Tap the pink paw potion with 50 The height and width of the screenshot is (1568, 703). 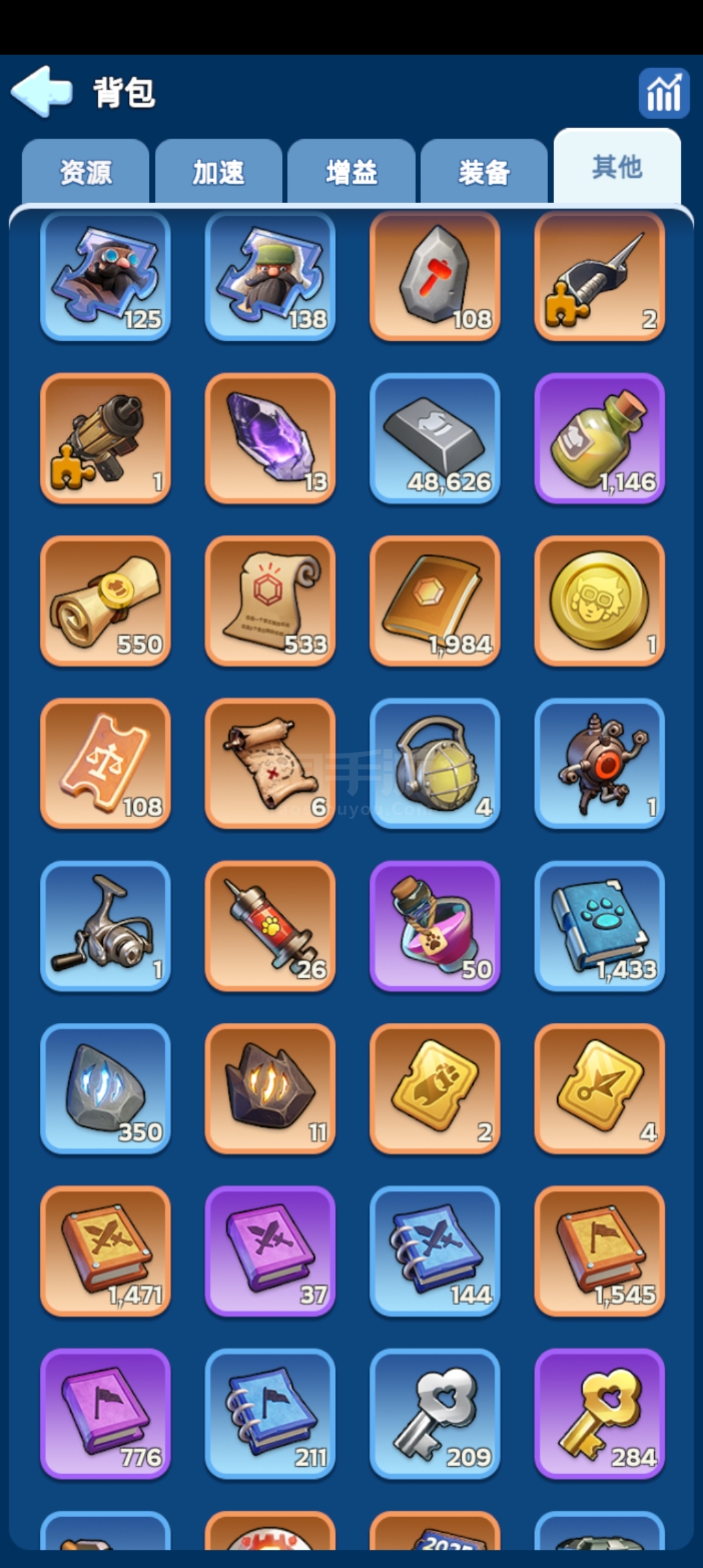click(x=435, y=926)
